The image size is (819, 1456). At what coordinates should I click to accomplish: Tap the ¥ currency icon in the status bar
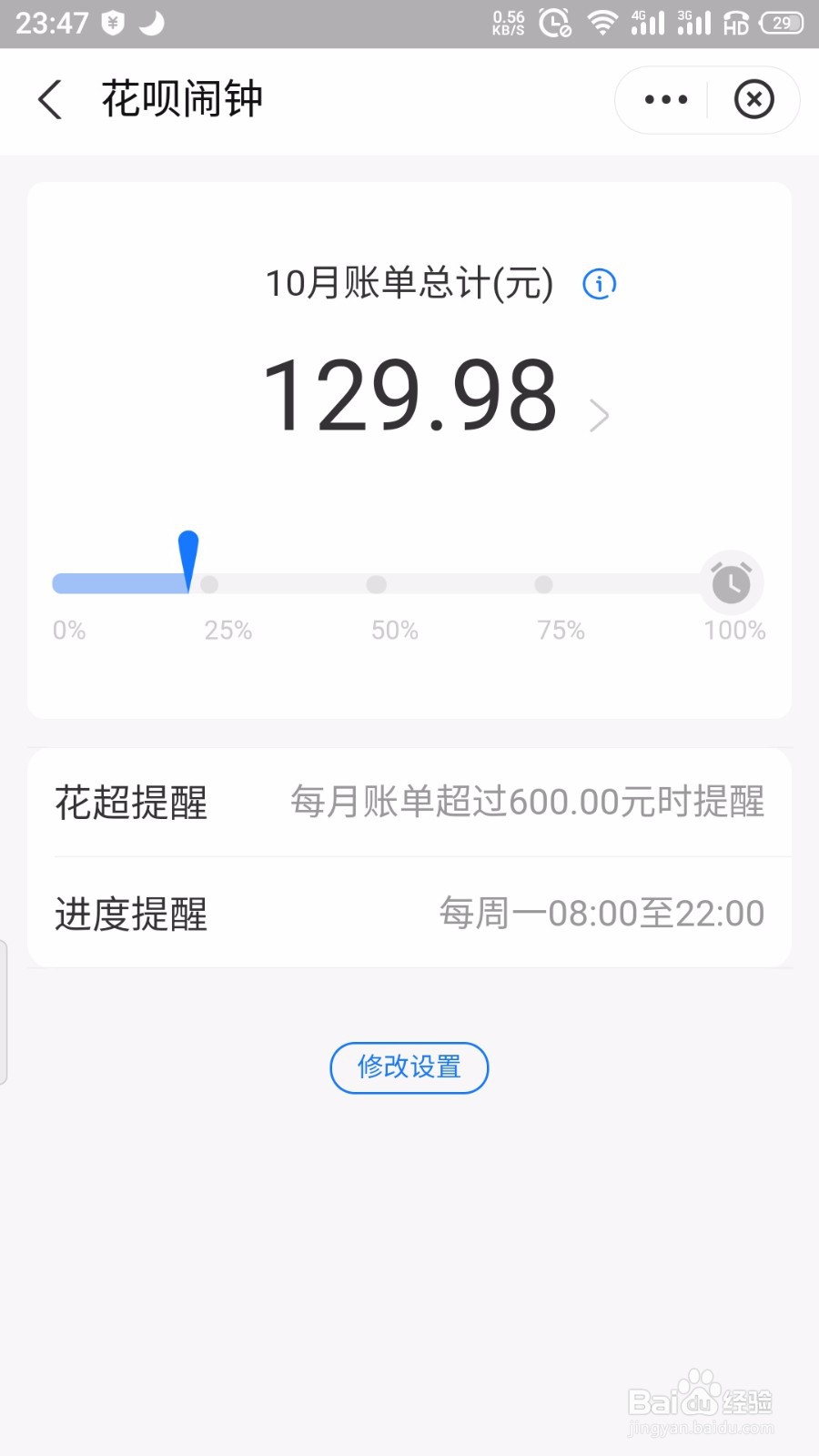tap(111, 23)
